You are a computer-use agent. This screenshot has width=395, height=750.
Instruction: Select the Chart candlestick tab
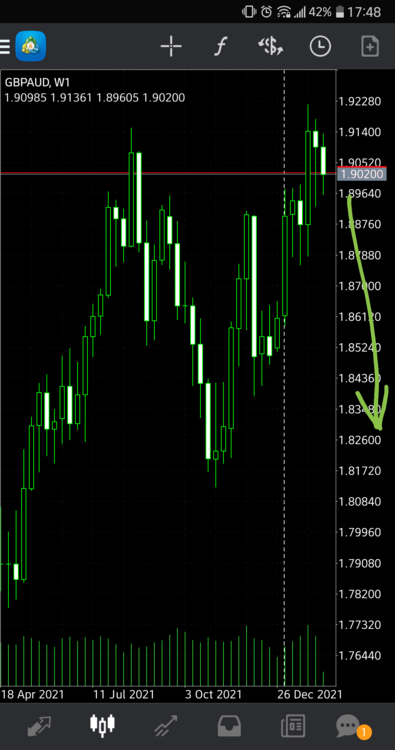pyautogui.click(x=102, y=725)
